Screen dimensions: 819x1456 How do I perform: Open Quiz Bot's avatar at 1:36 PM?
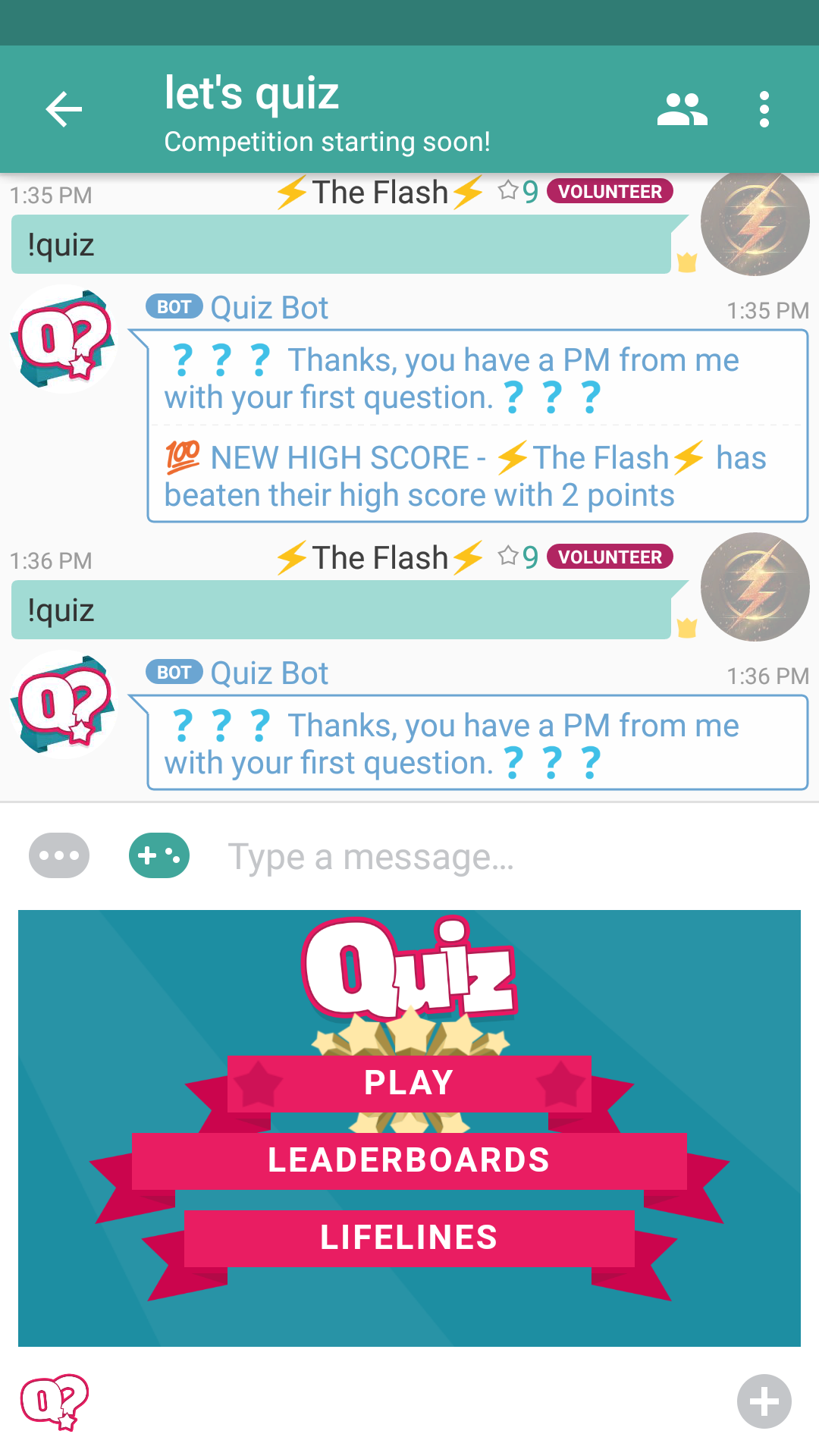click(64, 704)
